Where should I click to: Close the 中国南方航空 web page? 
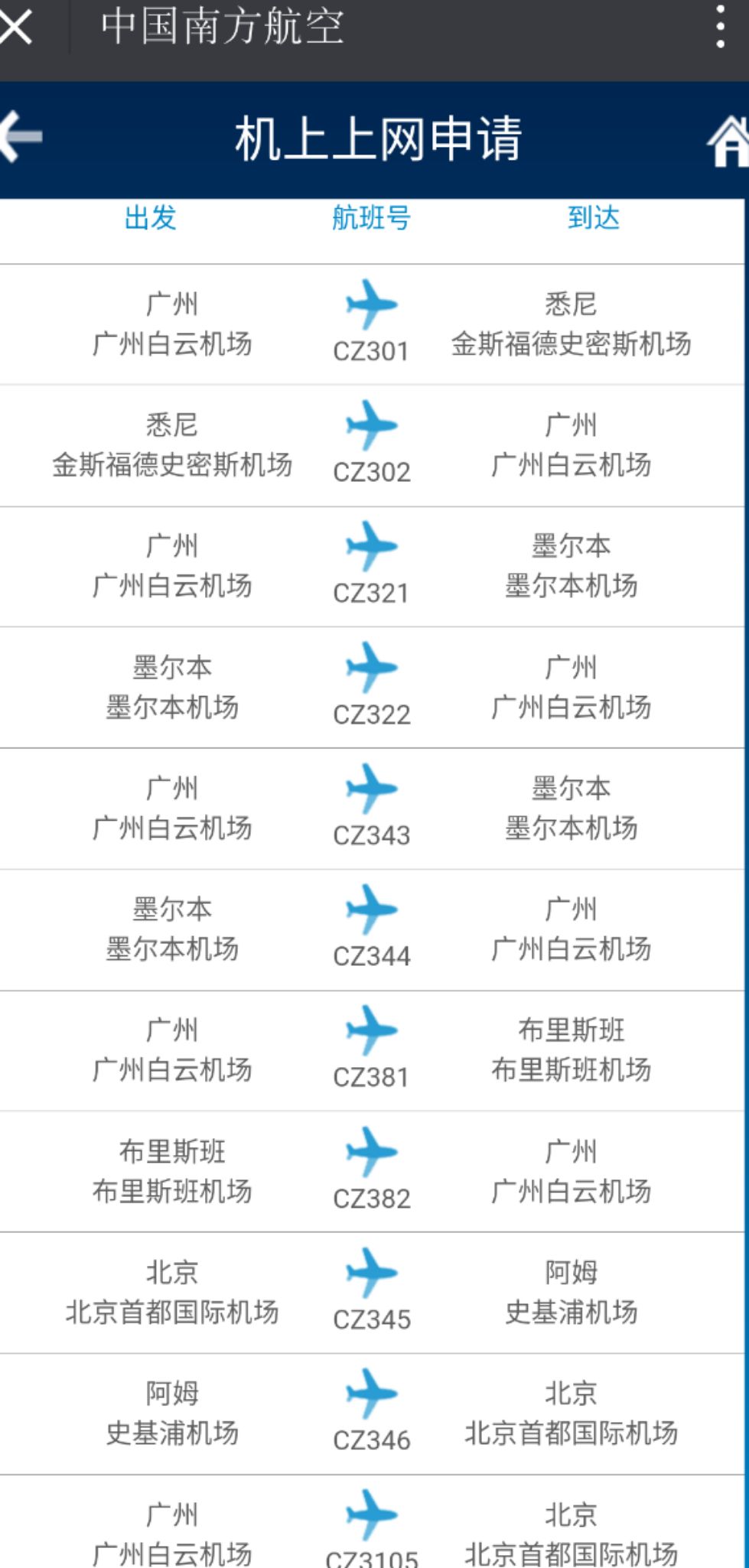click(17, 28)
